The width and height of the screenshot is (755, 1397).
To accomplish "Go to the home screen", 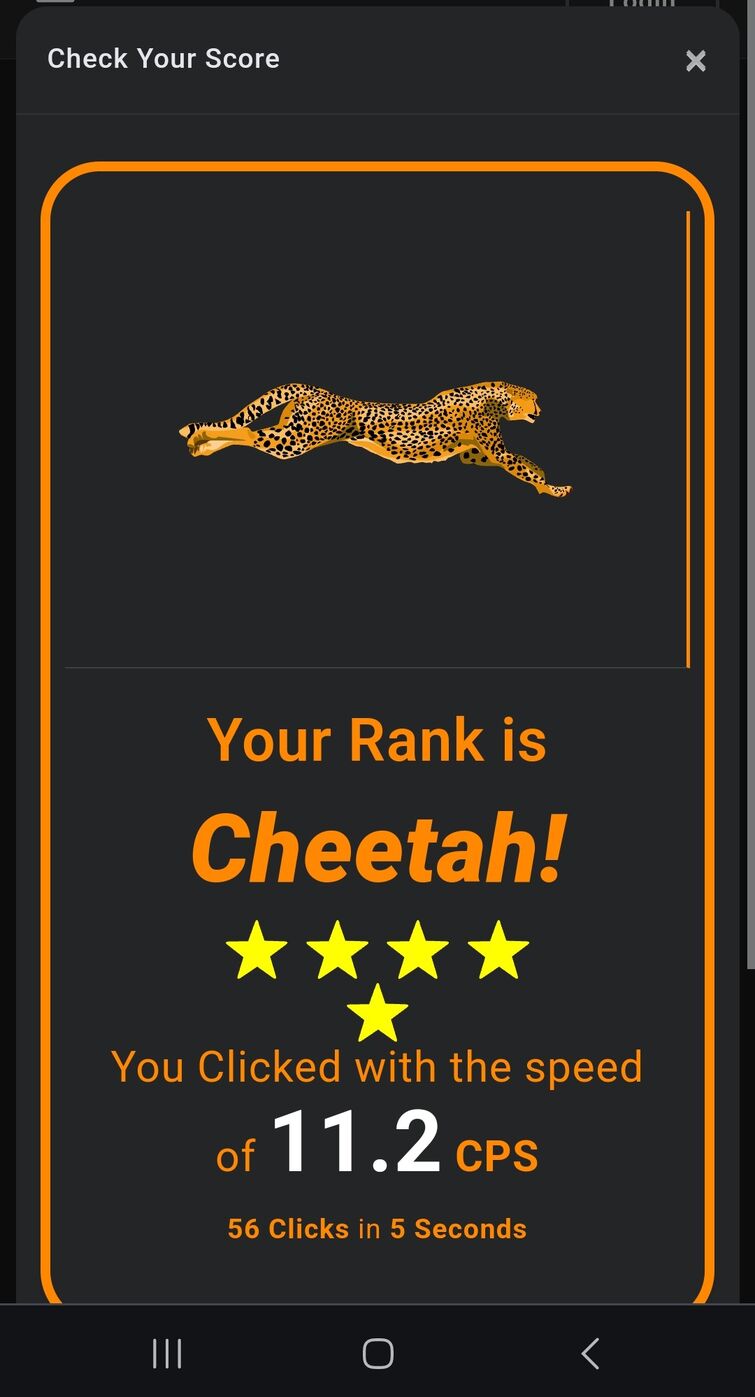I will coord(378,1353).
